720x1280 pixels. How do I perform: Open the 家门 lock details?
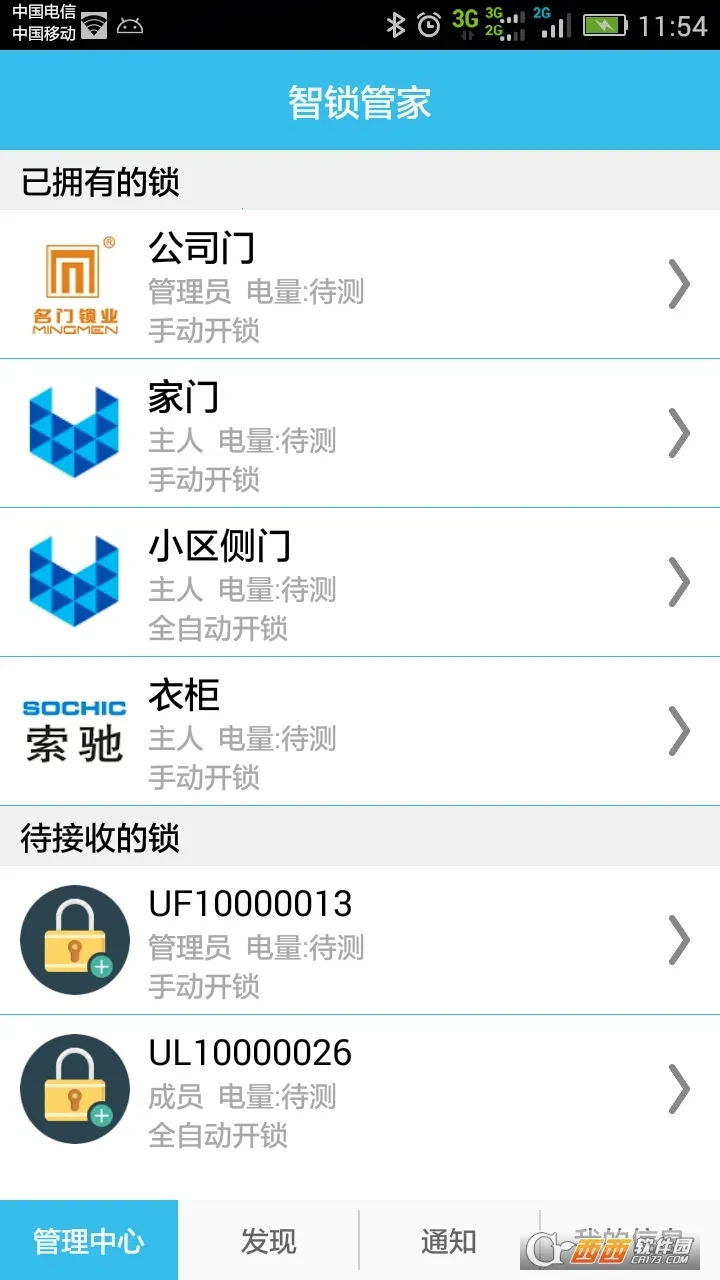click(x=360, y=433)
